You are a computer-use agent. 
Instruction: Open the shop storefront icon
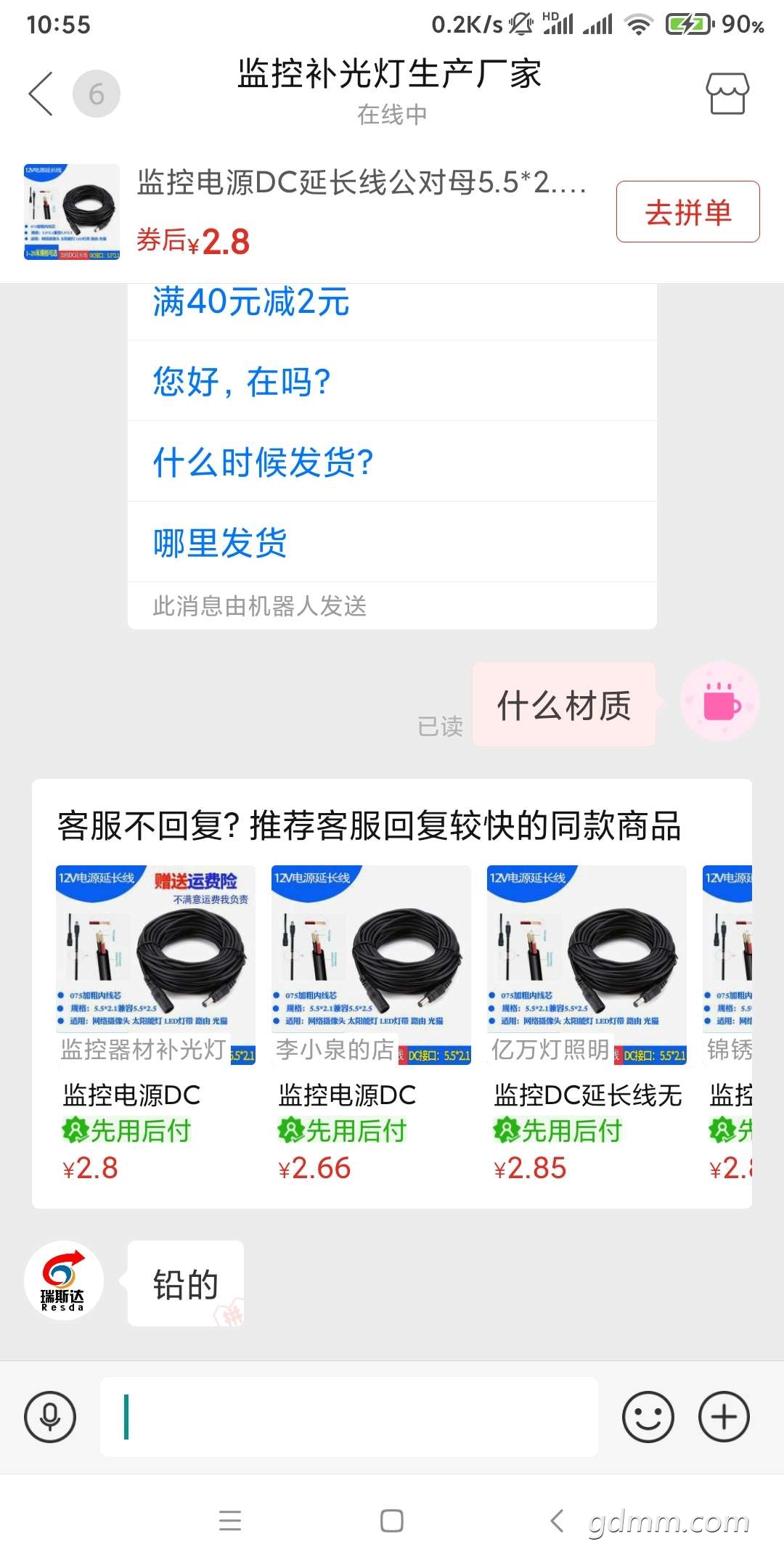[727, 94]
